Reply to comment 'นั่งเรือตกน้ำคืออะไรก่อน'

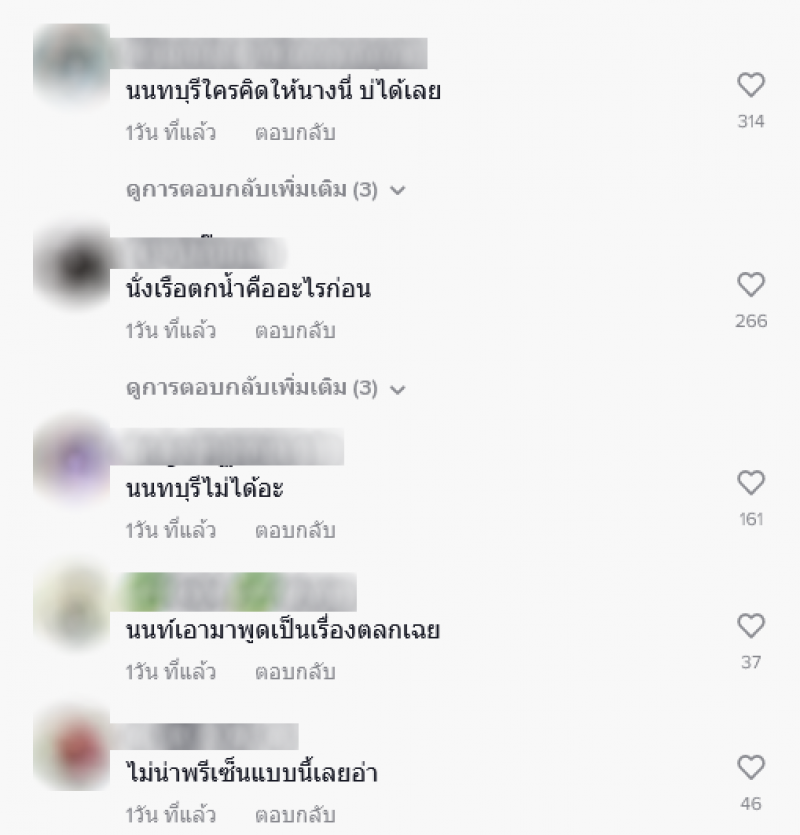pos(294,331)
